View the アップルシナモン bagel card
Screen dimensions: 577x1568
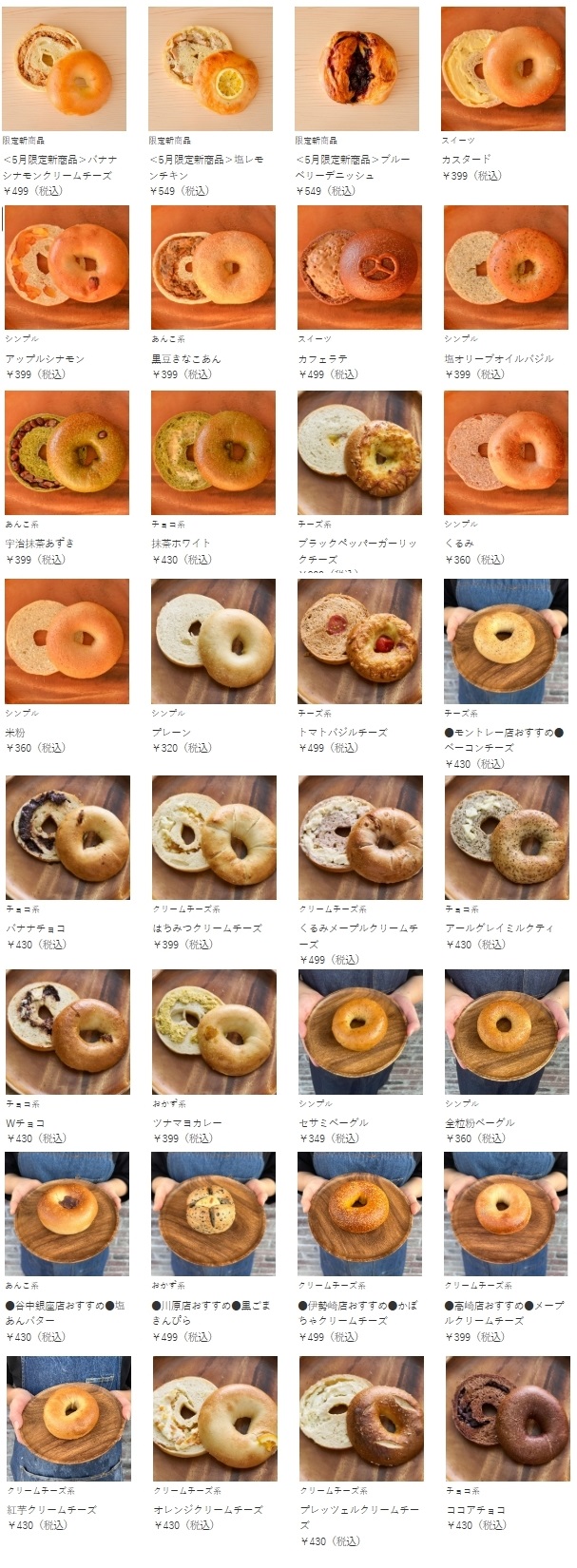coord(67,267)
